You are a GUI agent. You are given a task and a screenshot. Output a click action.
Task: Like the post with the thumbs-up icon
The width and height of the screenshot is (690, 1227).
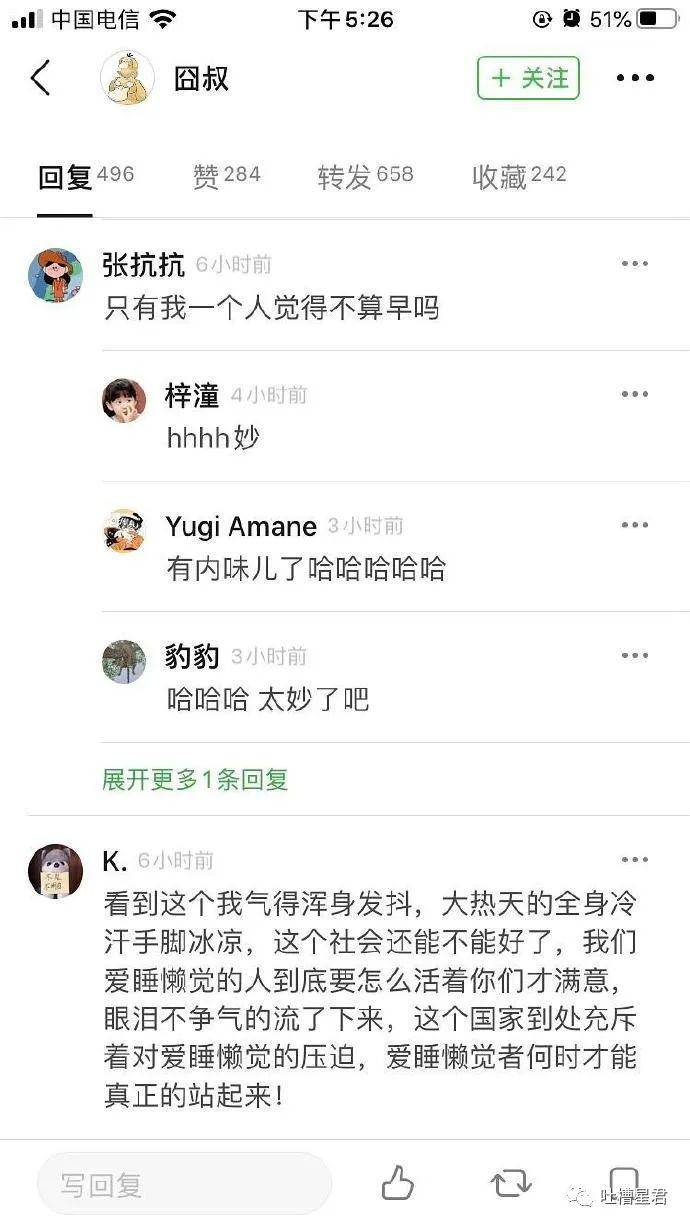click(398, 1184)
